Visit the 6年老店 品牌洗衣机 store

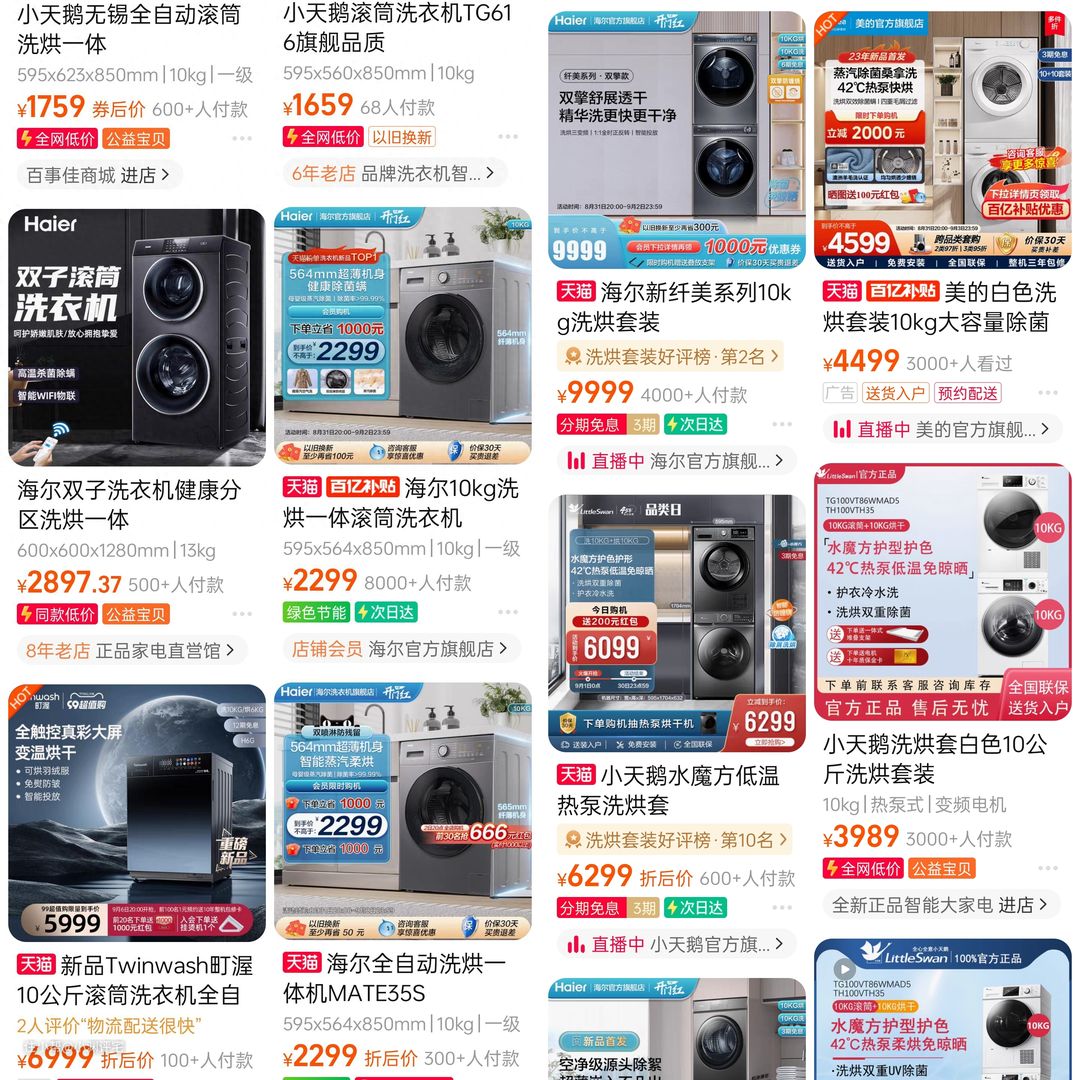[x=392, y=173]
